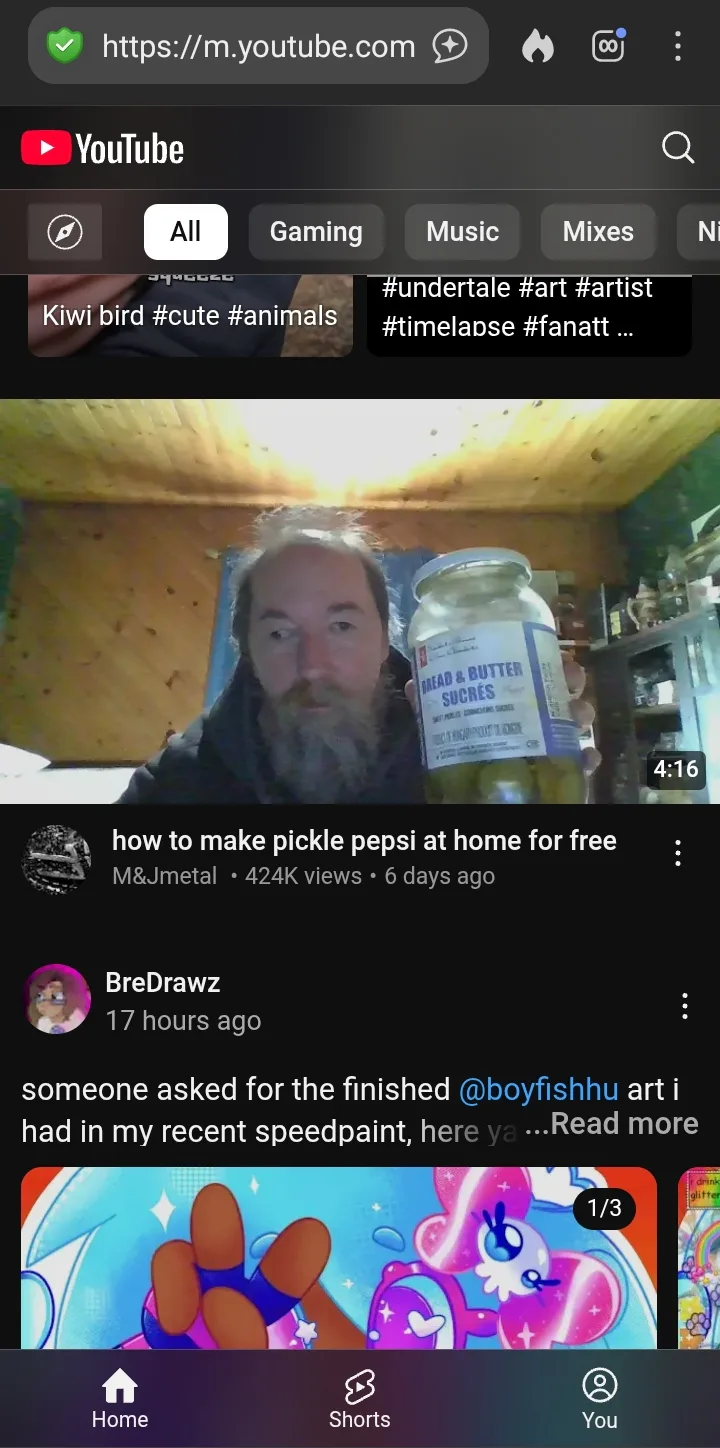Viewport: 720px width, 1448px height.
Task: Open the Kiwi bird short
Action: [190, 315]
